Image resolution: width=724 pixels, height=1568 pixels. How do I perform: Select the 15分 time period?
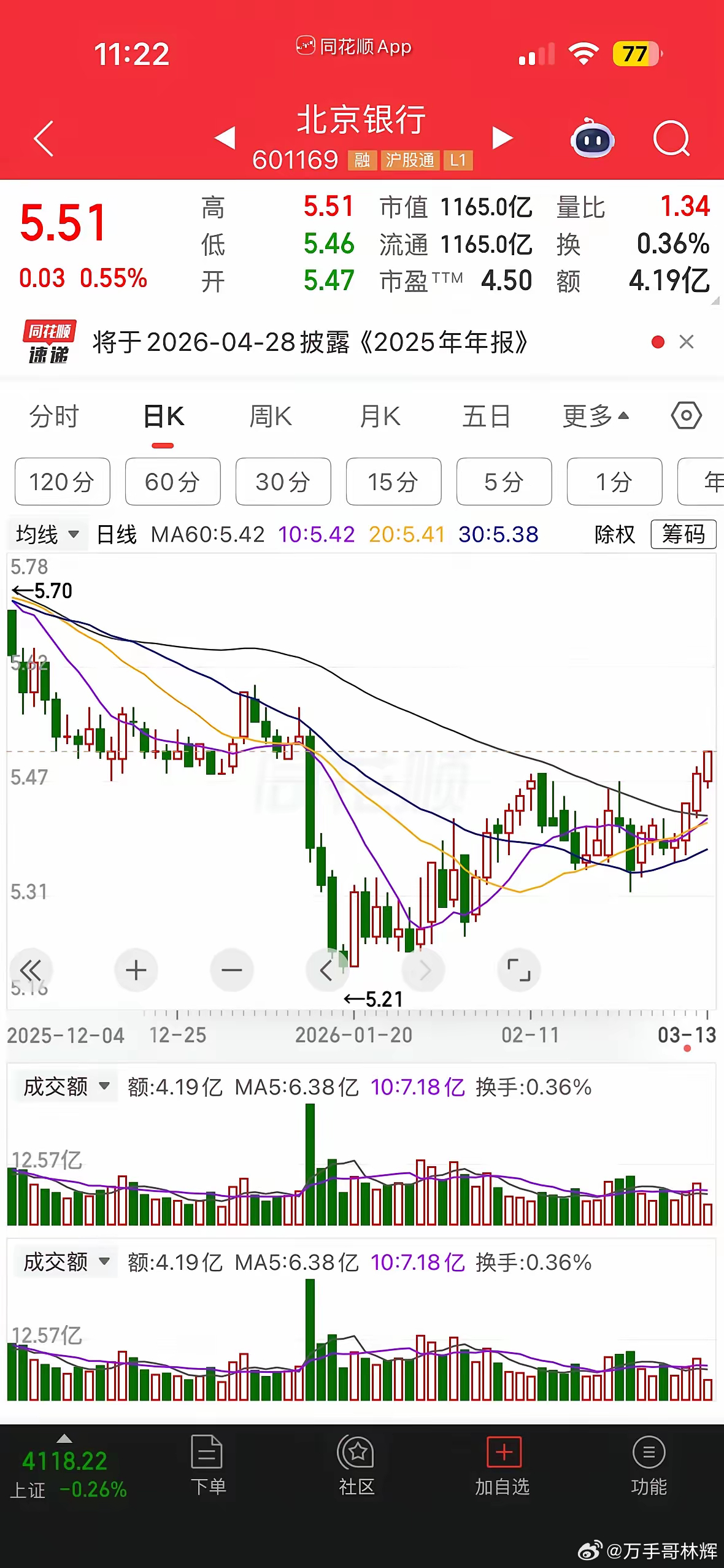(393, 482)
